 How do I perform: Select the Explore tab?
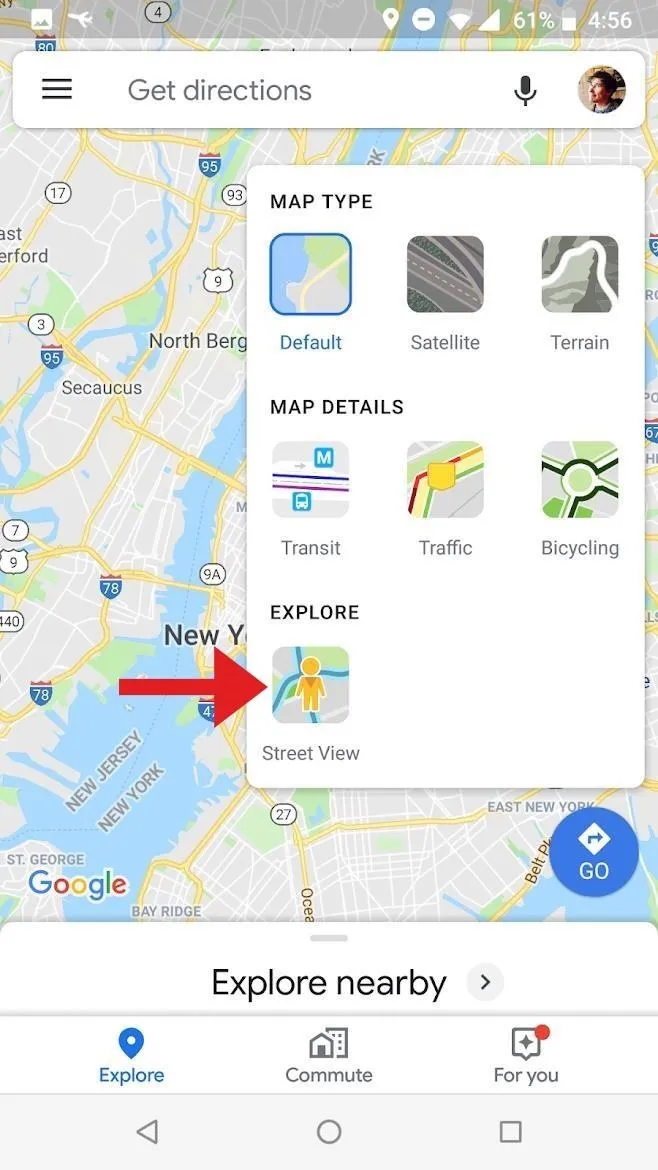coord(131,1056)
